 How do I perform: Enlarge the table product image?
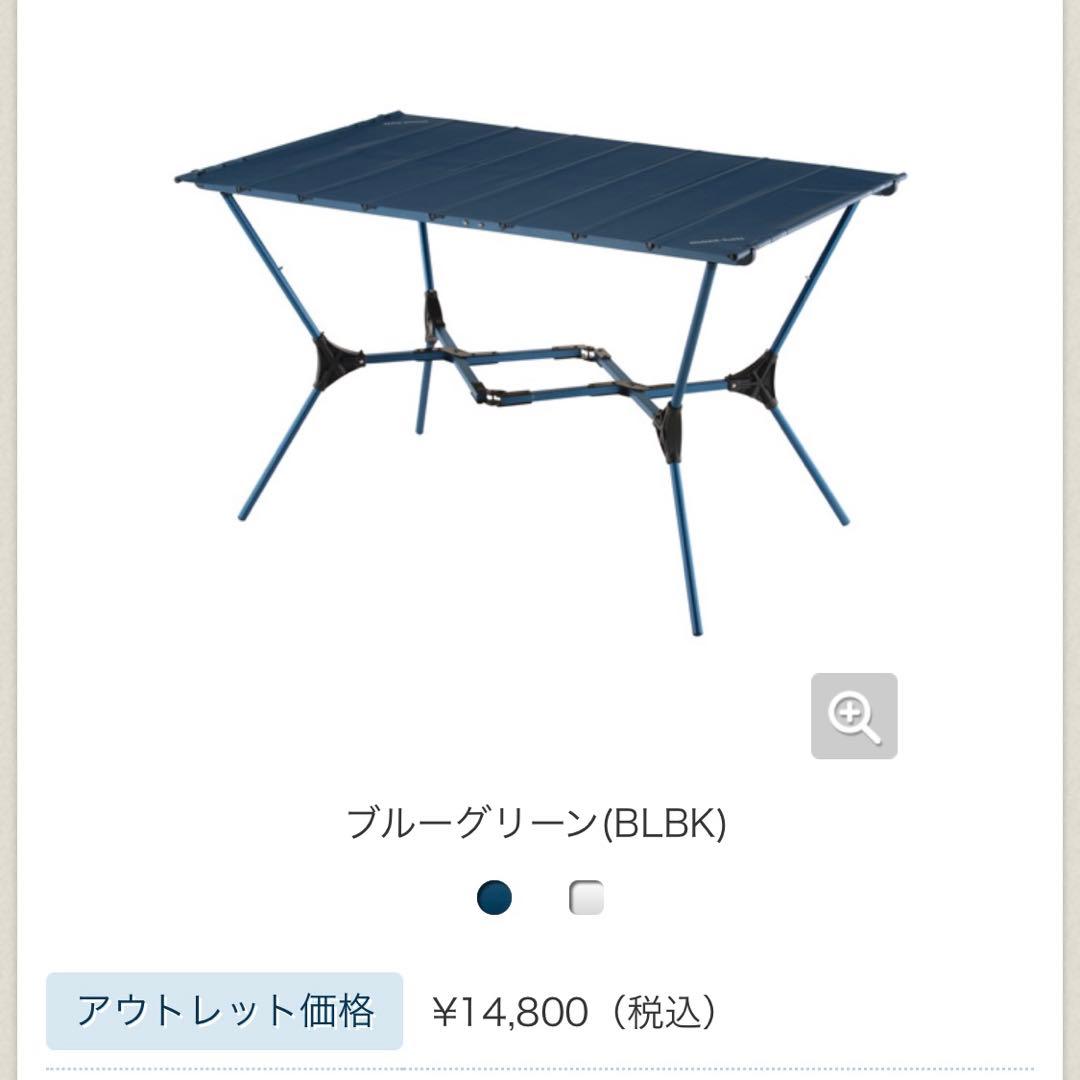click(853, 716)
